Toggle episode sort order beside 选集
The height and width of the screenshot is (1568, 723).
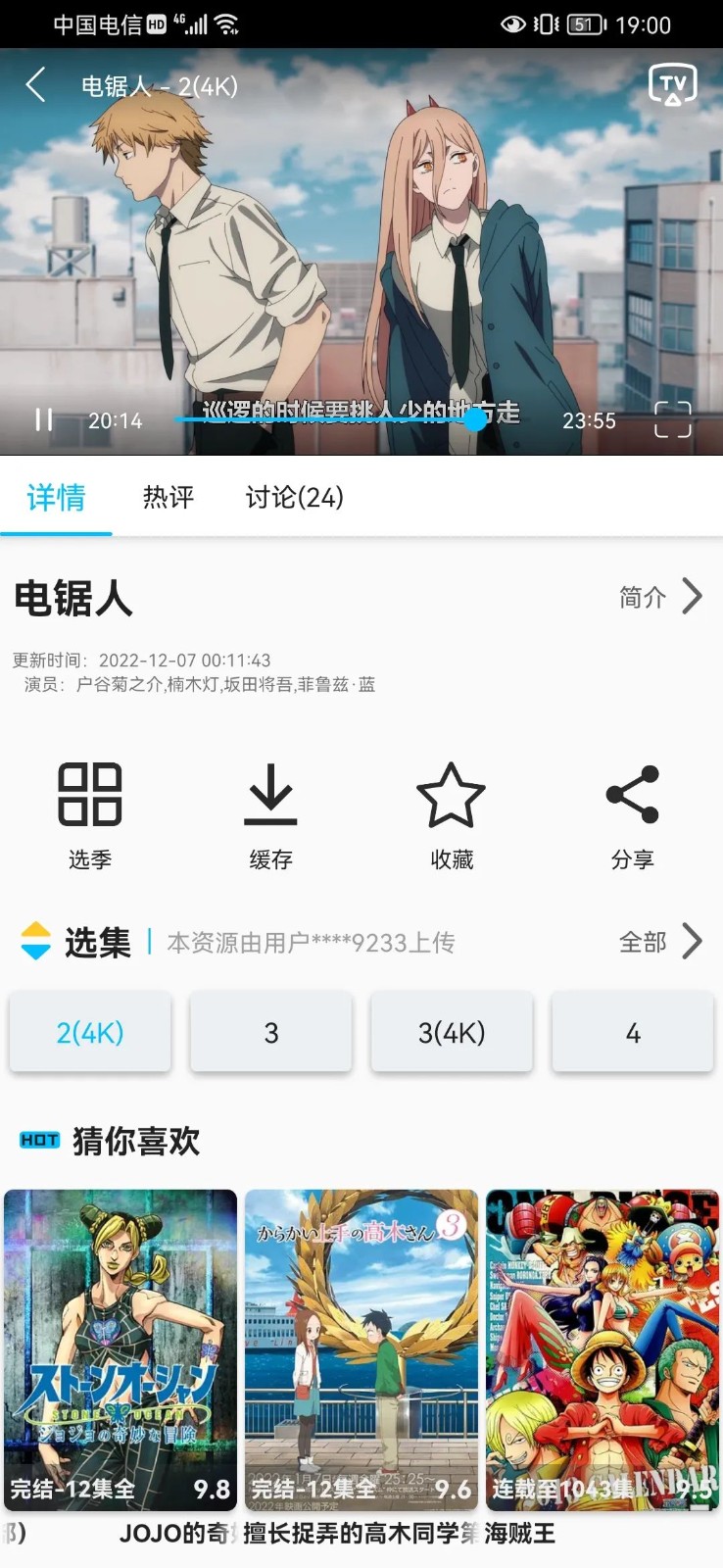tap(33, 942)
